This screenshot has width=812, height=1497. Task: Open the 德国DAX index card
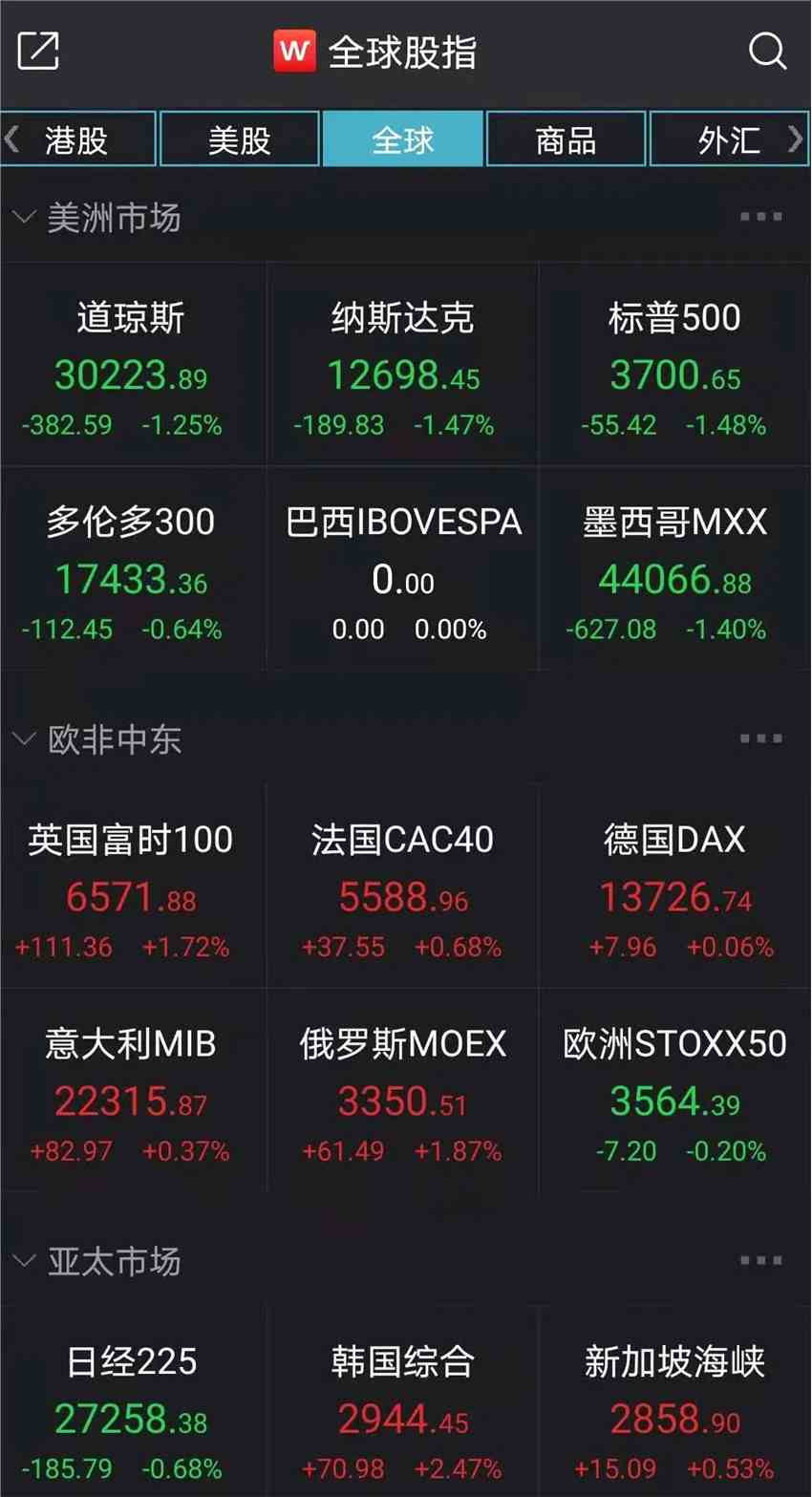coord(674,889)
